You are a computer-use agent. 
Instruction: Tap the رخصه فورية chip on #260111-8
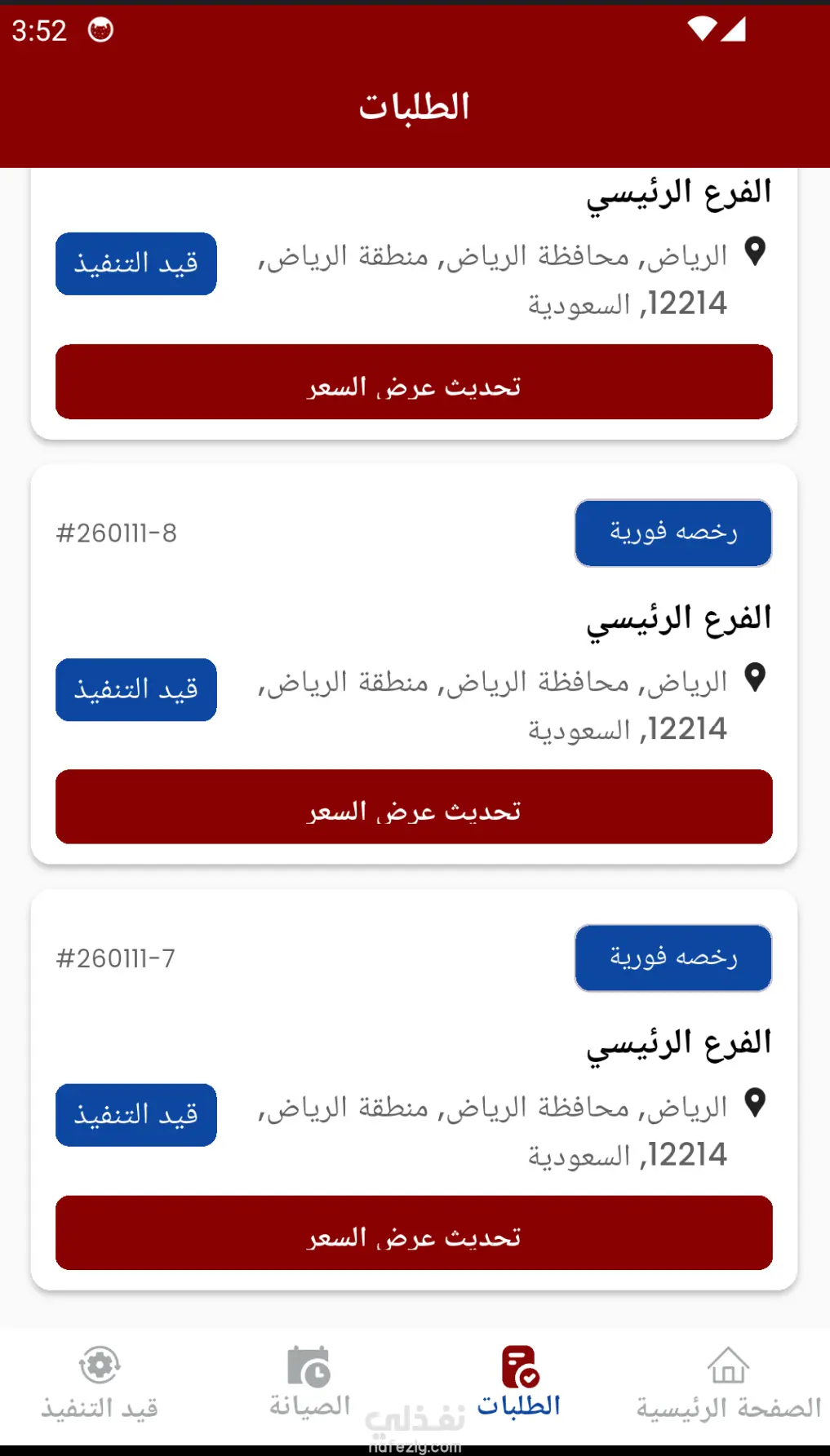point(673,533)
